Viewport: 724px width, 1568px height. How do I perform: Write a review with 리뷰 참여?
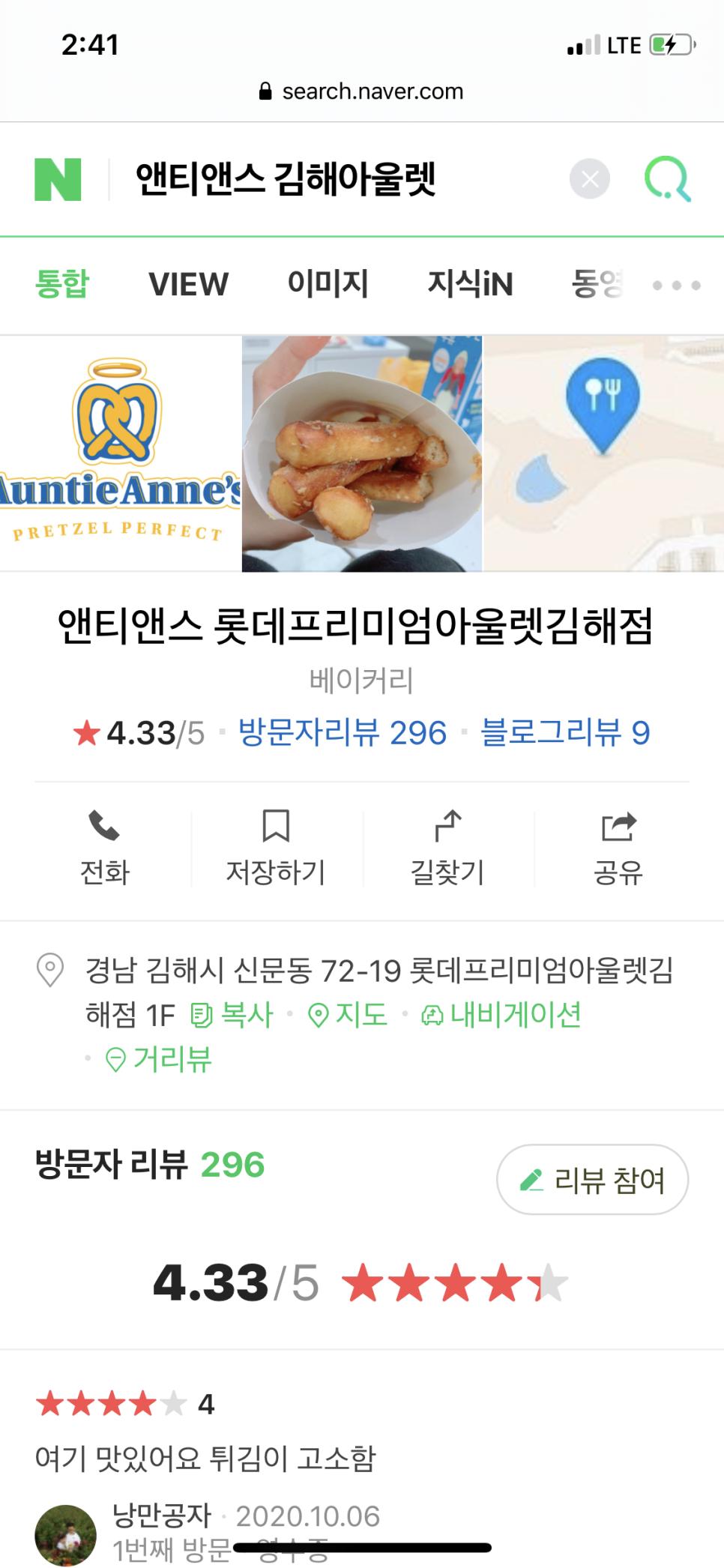592,1180
